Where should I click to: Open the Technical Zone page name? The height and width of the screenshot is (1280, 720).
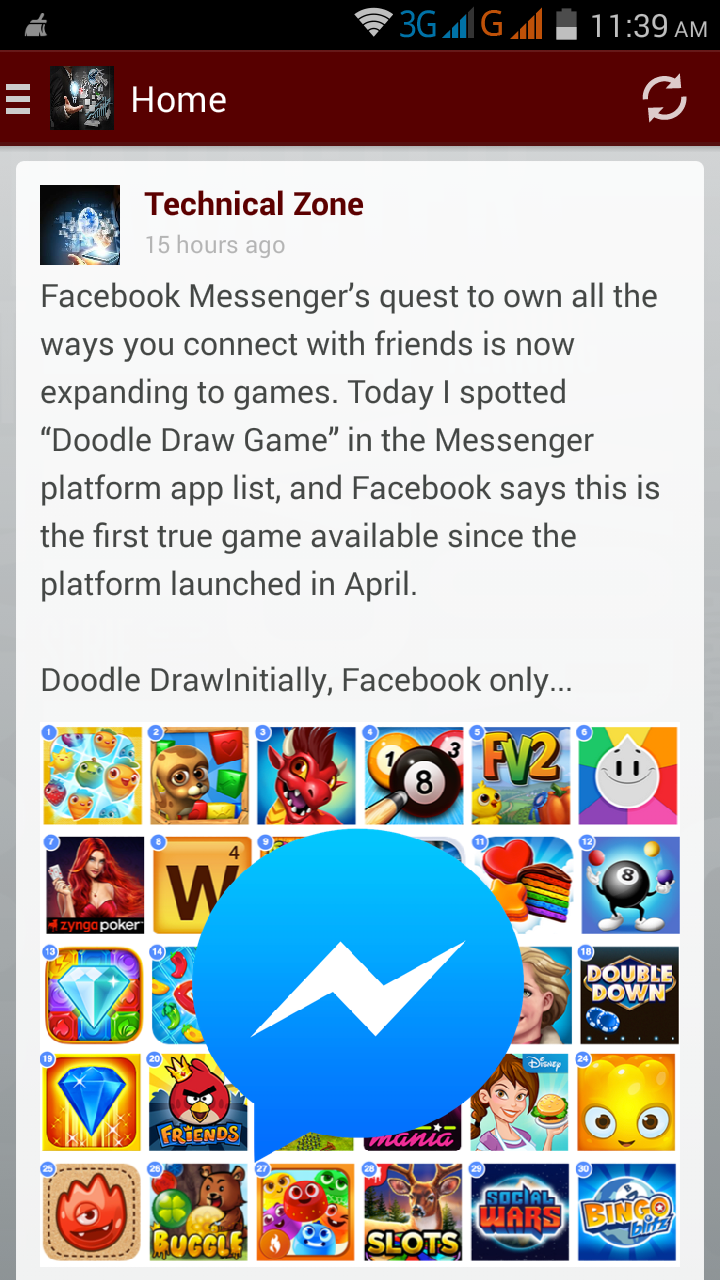coord(254,205)
